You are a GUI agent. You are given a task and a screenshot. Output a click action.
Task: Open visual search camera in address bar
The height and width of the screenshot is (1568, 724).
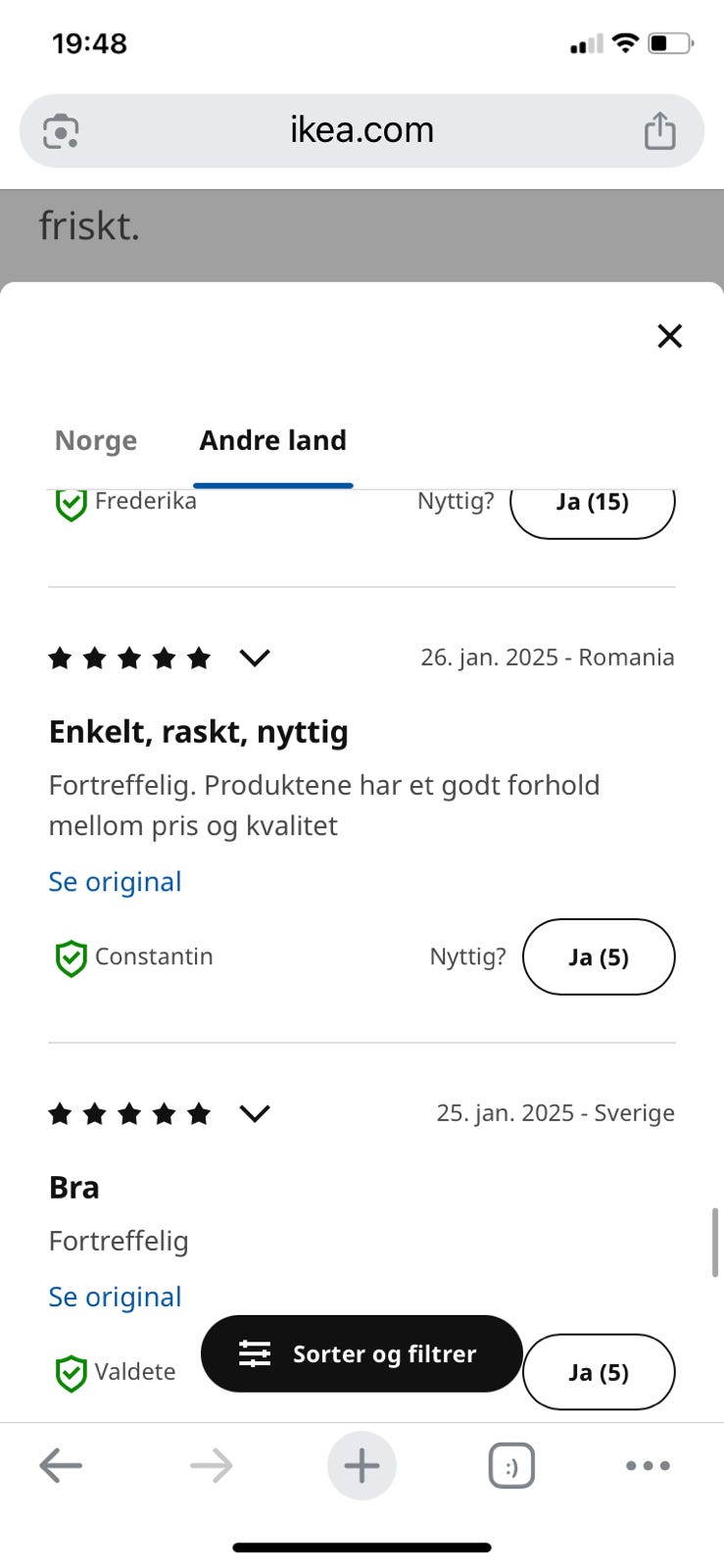coord(60,129)
